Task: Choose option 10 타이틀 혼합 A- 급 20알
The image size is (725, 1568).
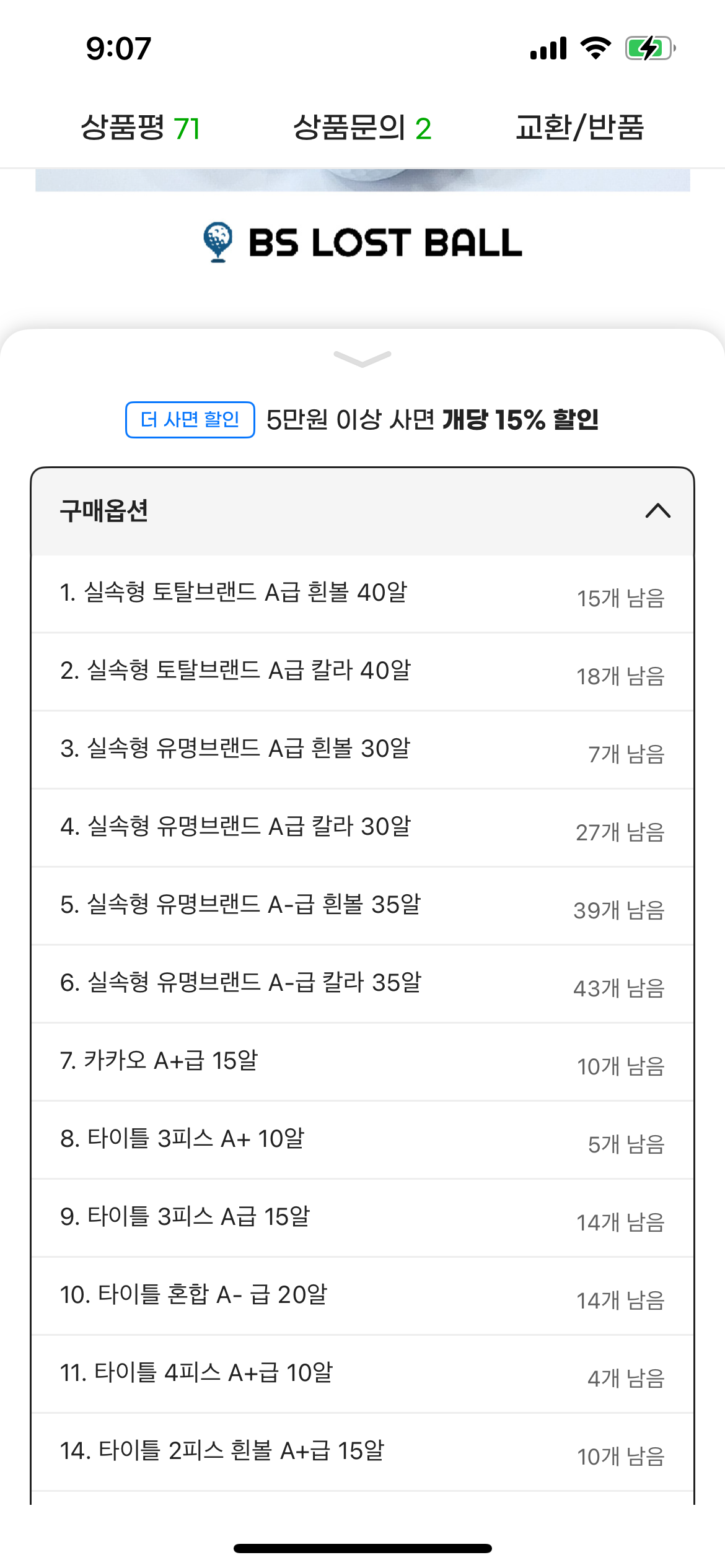Action: pyautogui.click(x=362, y=1296)
